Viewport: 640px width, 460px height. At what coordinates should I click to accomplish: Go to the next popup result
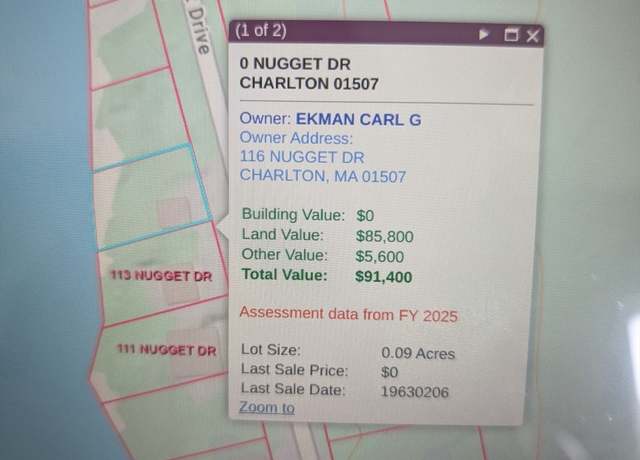484,34
